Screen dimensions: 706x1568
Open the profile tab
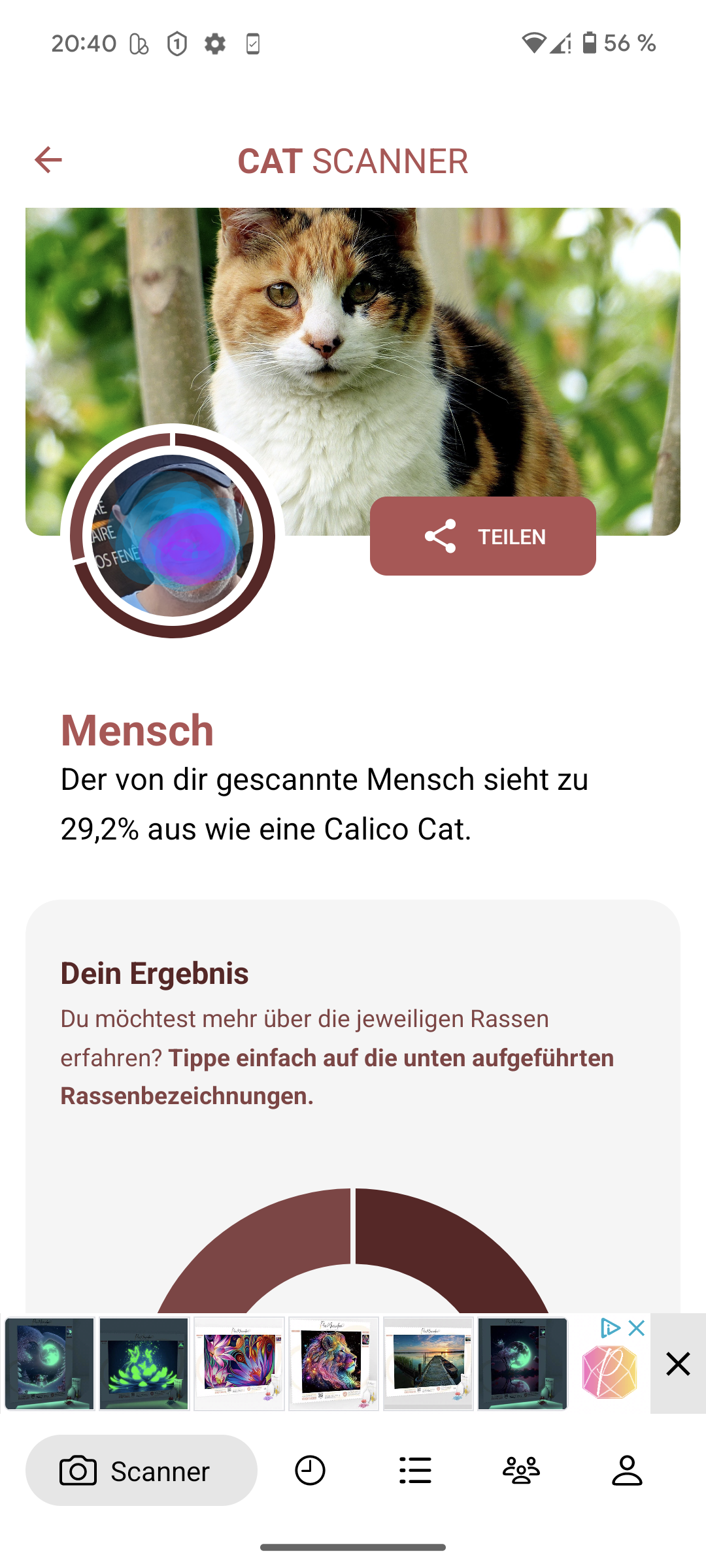pyautogui.click(x=627, y=1471)
